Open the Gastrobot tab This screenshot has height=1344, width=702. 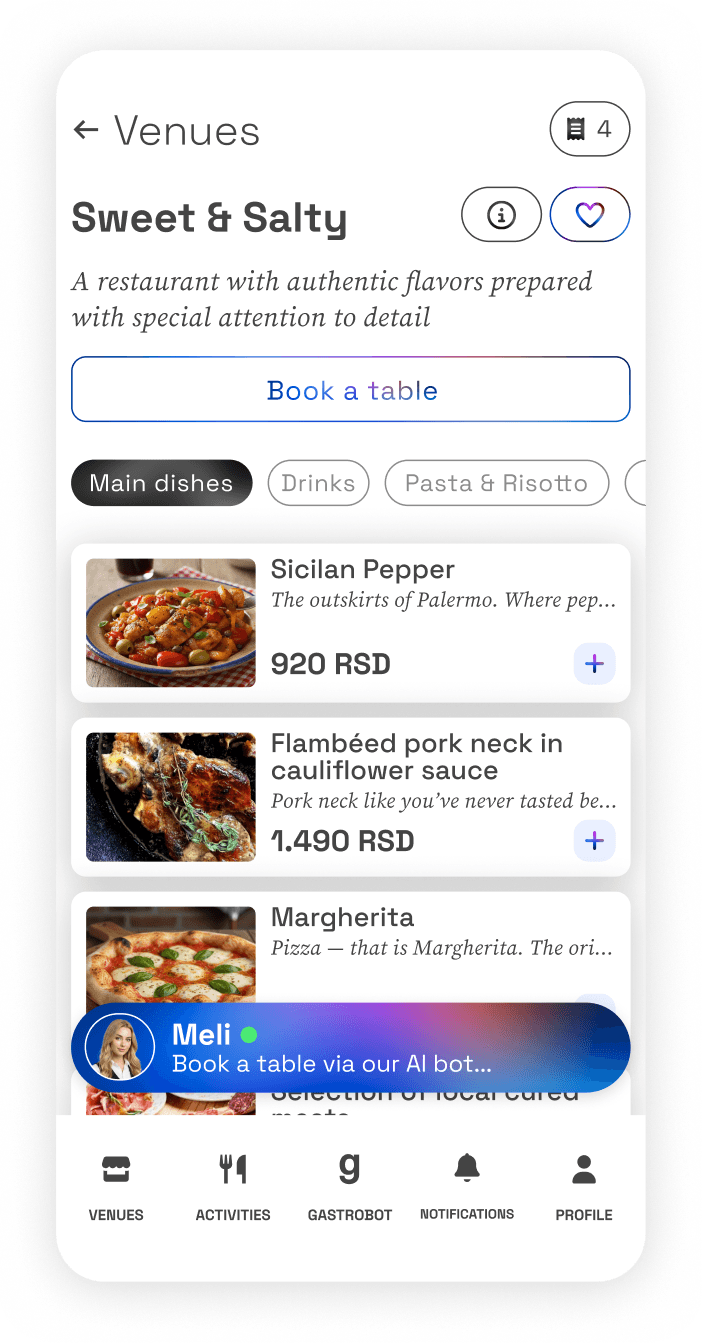click(349, 1187)
